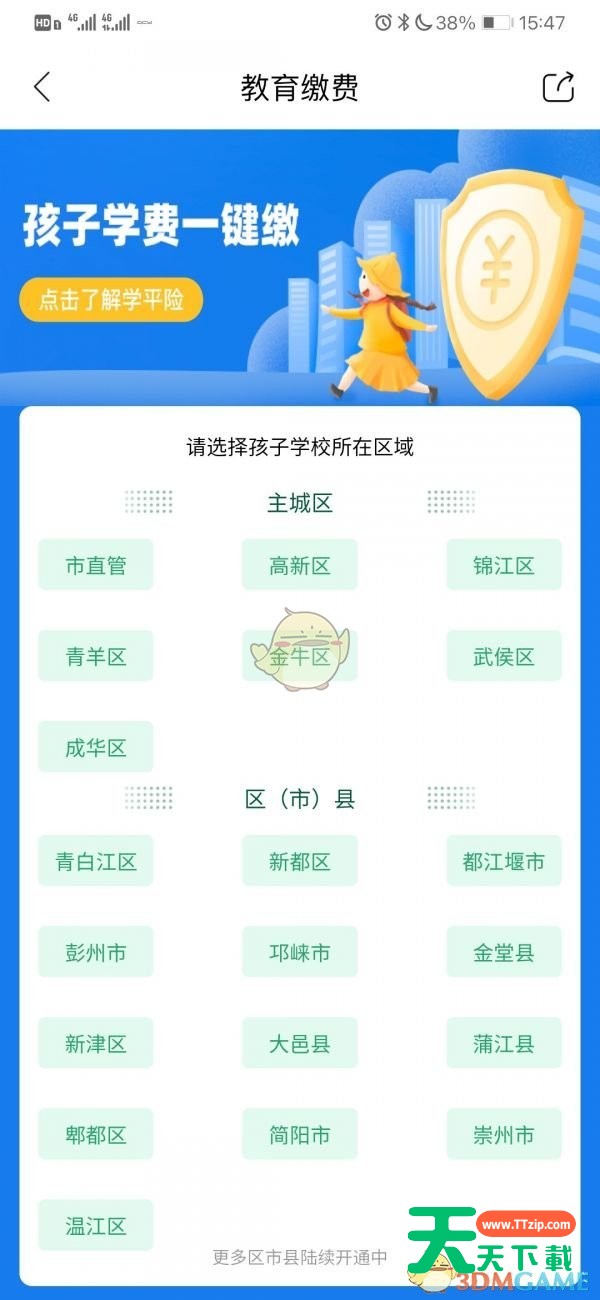Select 市直管 area
Viewport: 600px width, 1300px height.
coord(96,565)
